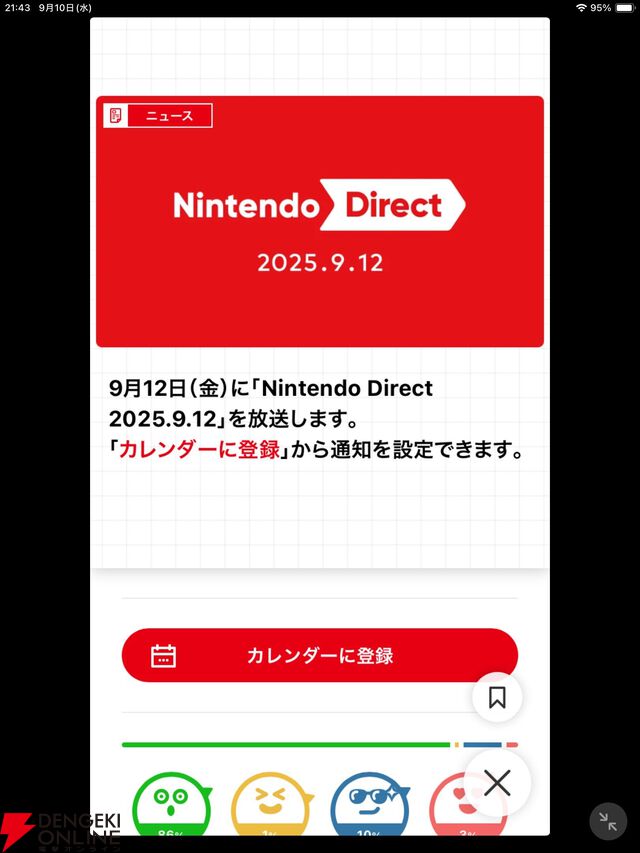
Task: Bookmark this Nintendo Direct news
Action: click(497, 697)
